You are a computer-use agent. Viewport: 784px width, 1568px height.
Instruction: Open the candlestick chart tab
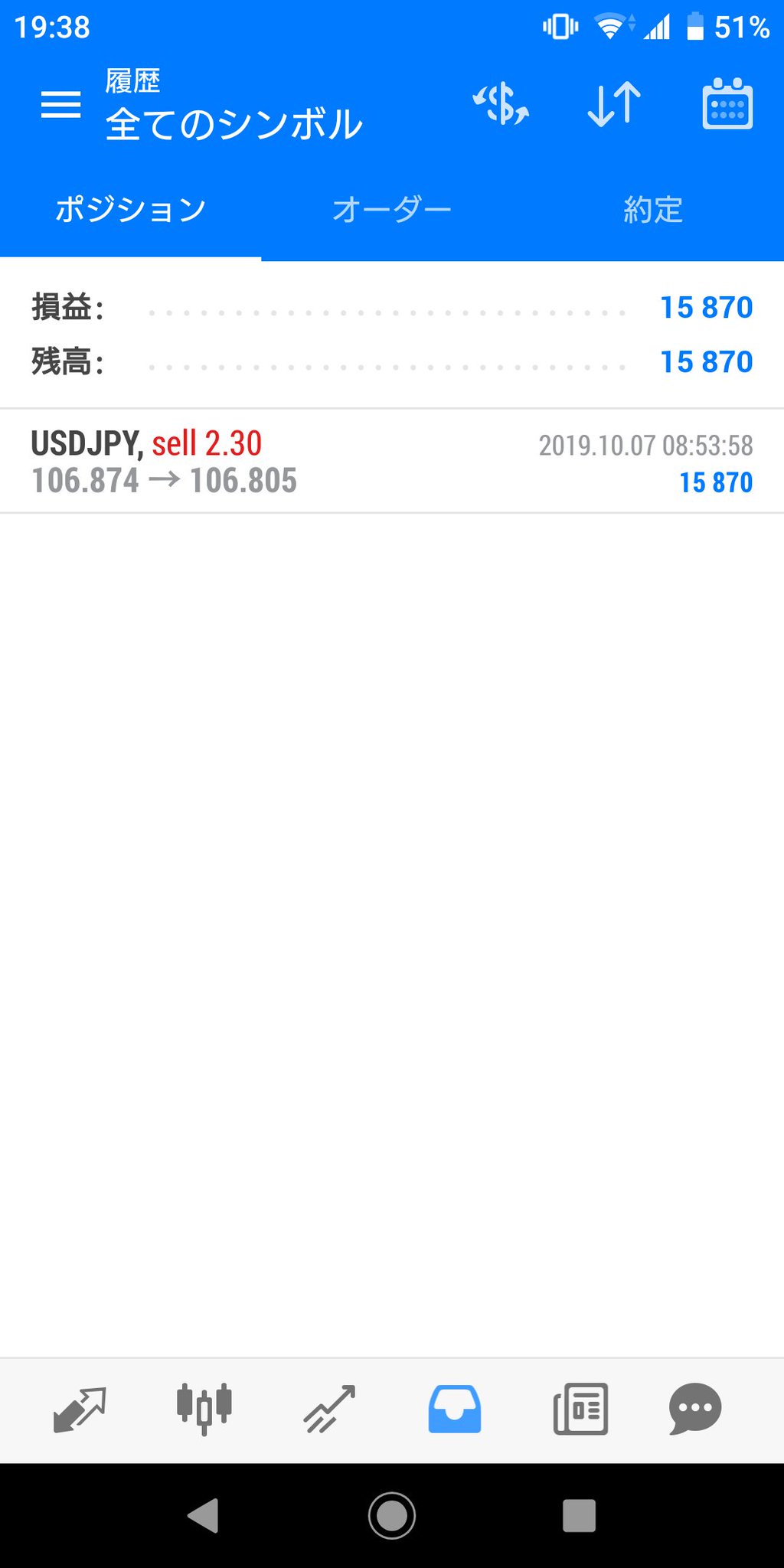point(204,1409)
